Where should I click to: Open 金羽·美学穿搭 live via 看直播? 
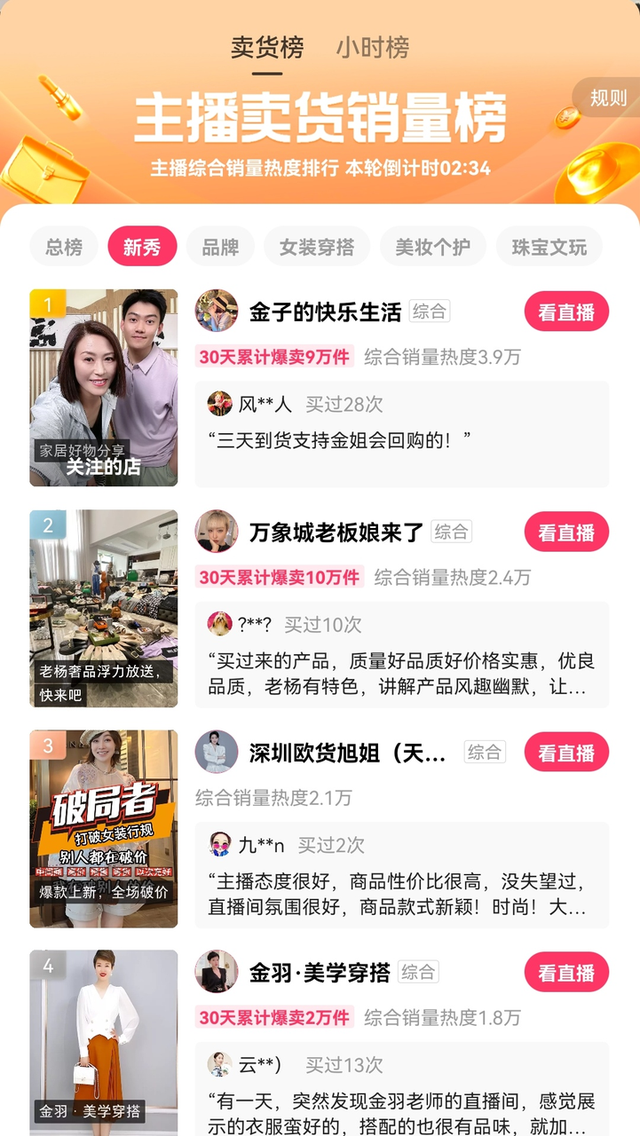[x=566, y=972]
